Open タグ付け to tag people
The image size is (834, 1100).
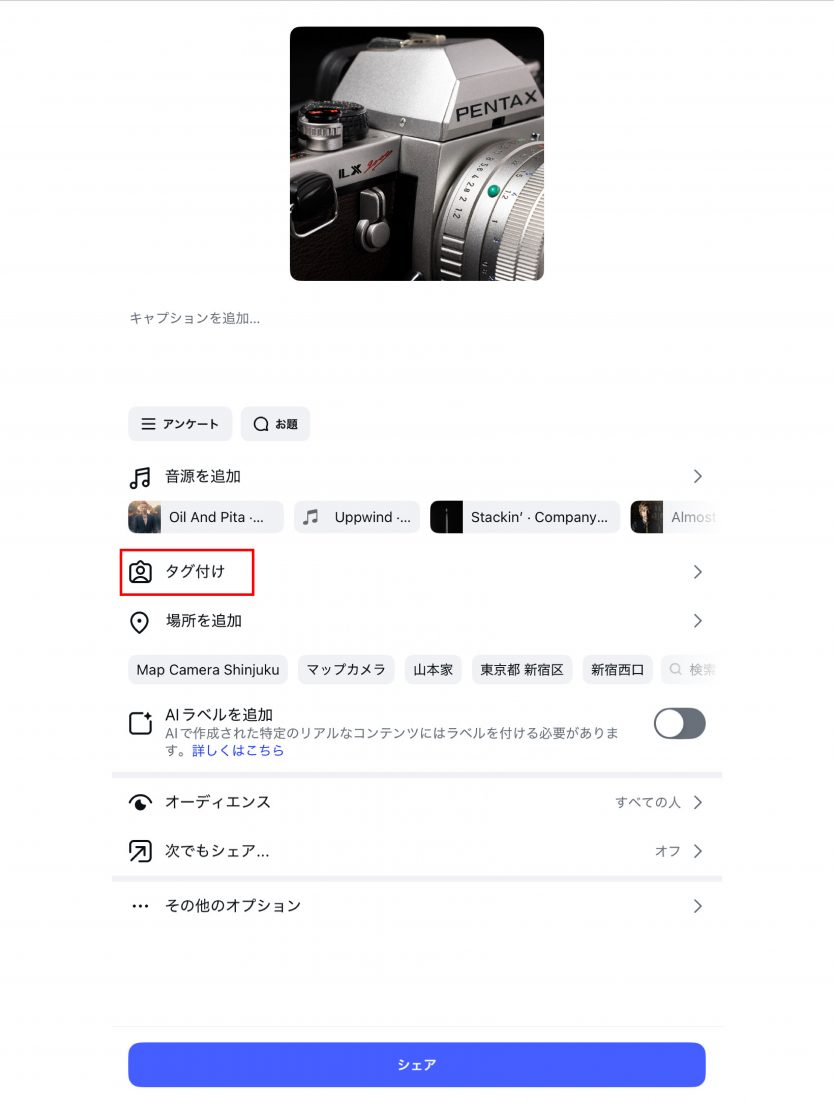pos(416,572)
